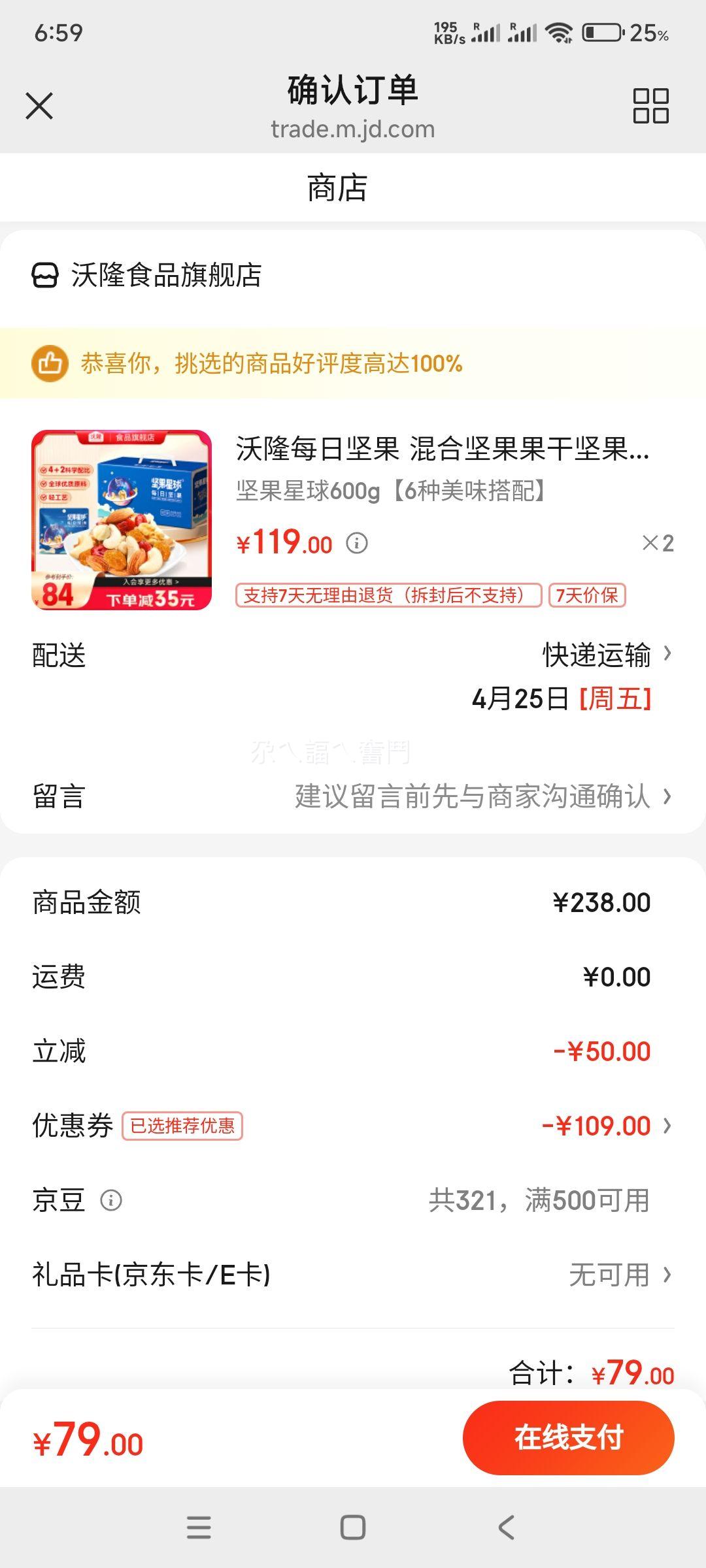This screenshot has width=706, height=1568.
Task: Click the thumbs-up praise rate icon
Action: [51, 364]
